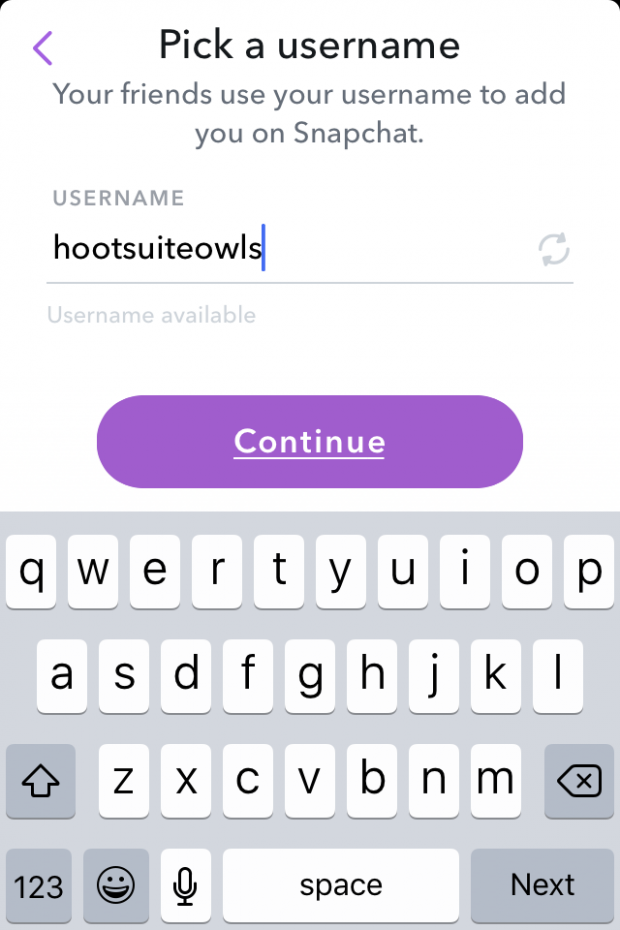Tap the shift key

pyautogui.click(x=40, y=781)
